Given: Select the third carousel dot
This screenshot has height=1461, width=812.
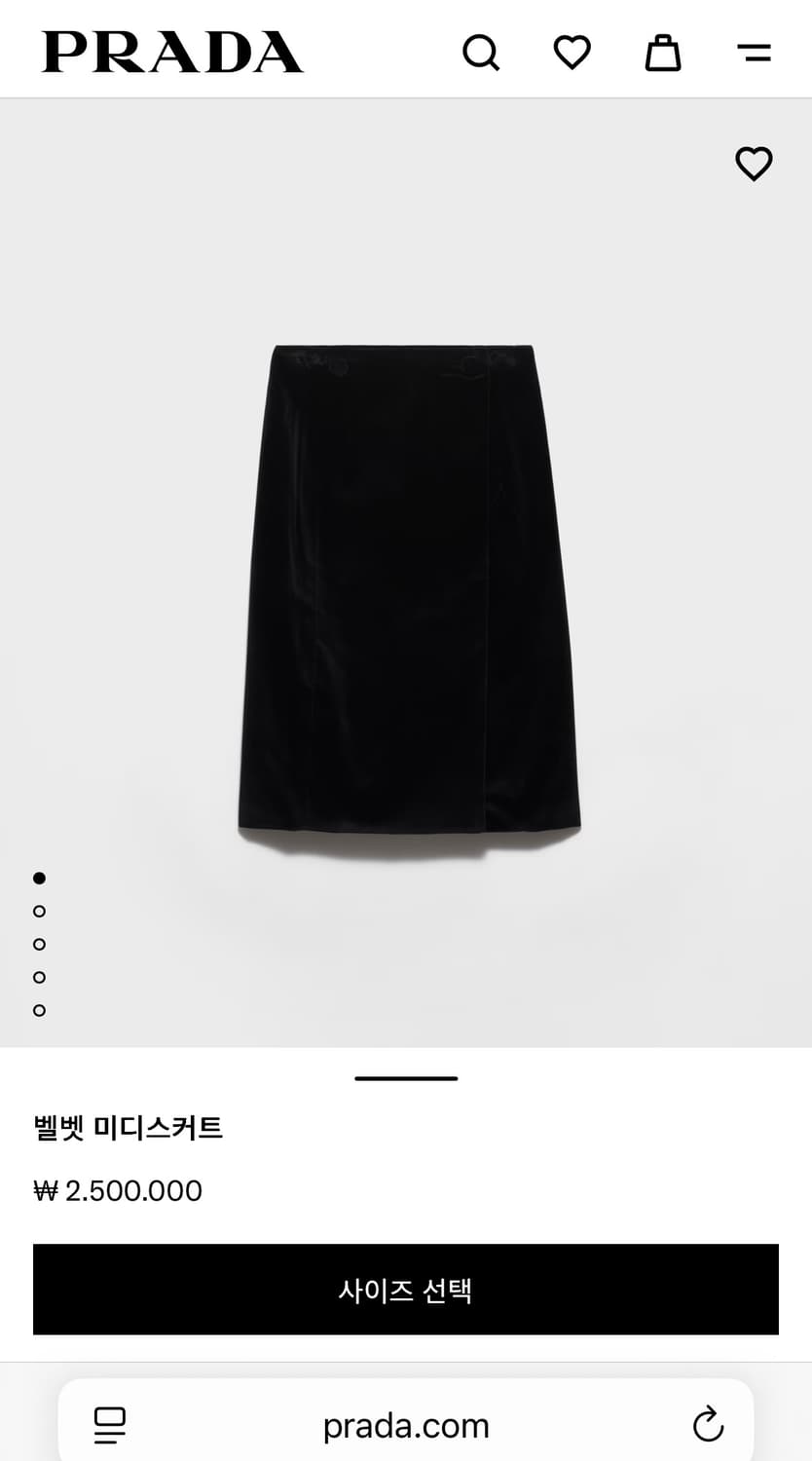Looking at the screenshot, I should pyautogui.click(x=39, y=944).
